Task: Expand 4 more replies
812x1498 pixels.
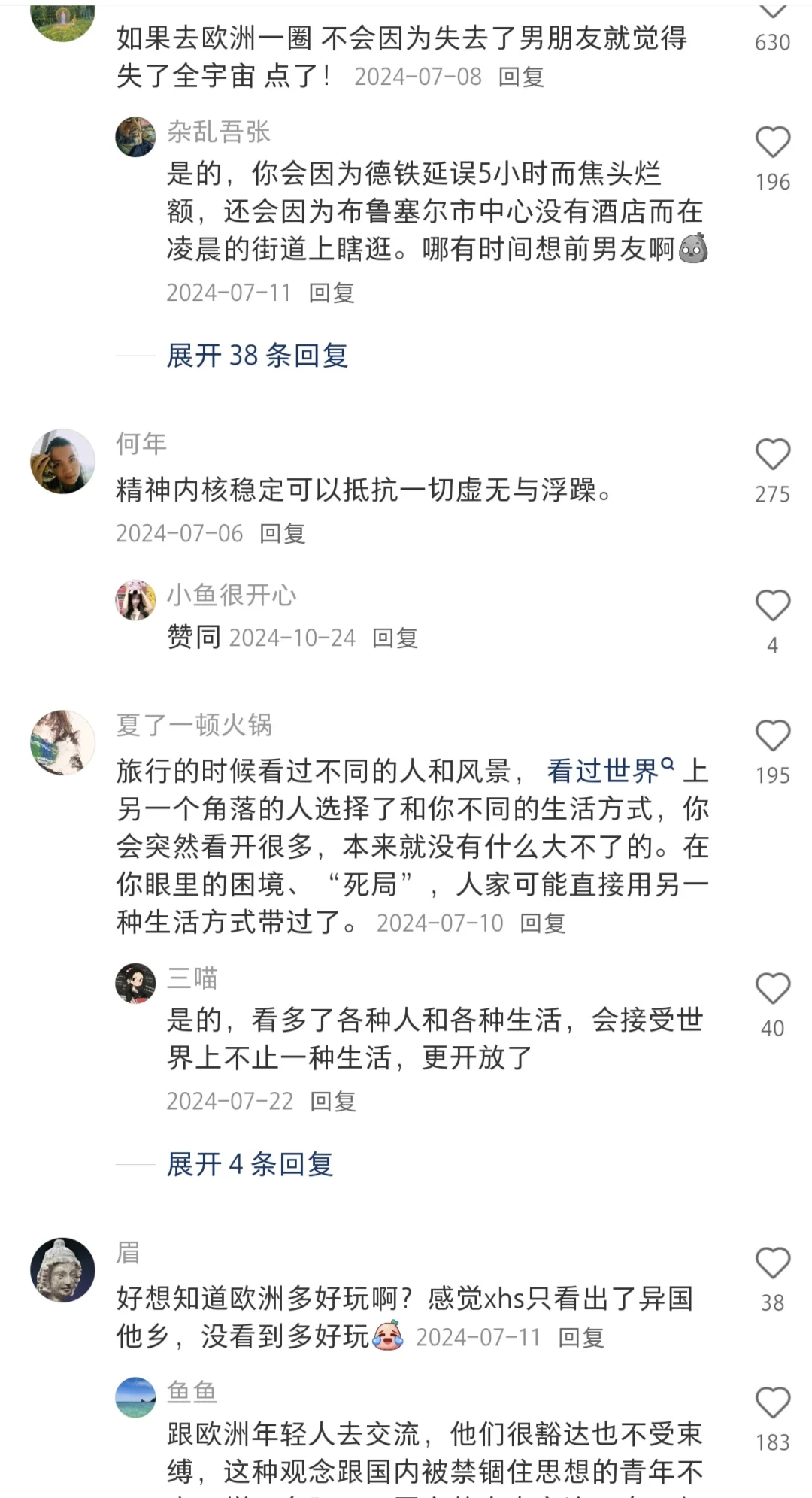Action: 250,1164
